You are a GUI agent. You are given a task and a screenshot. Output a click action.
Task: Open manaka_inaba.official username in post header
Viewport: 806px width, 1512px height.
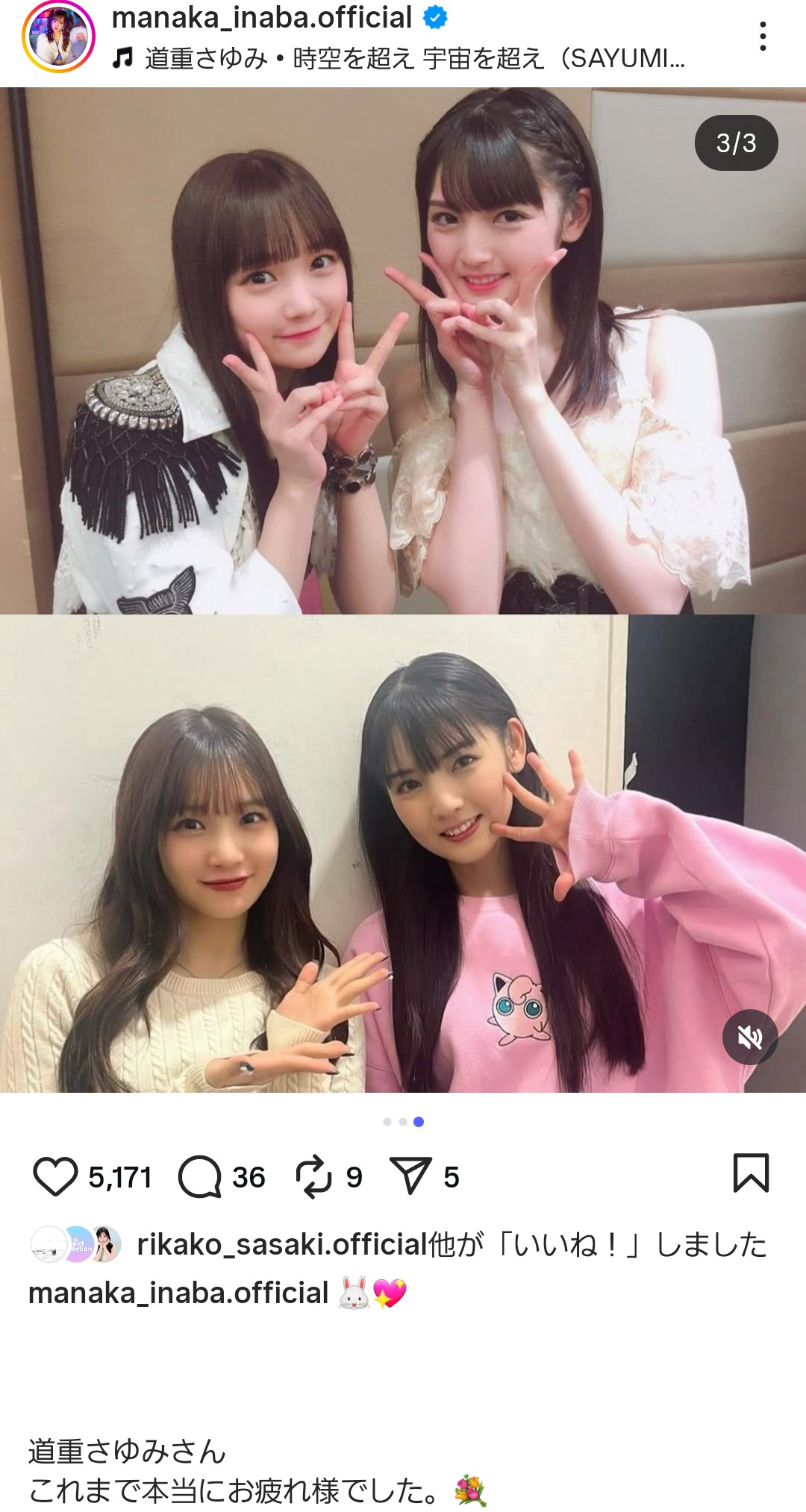[261, 18]
